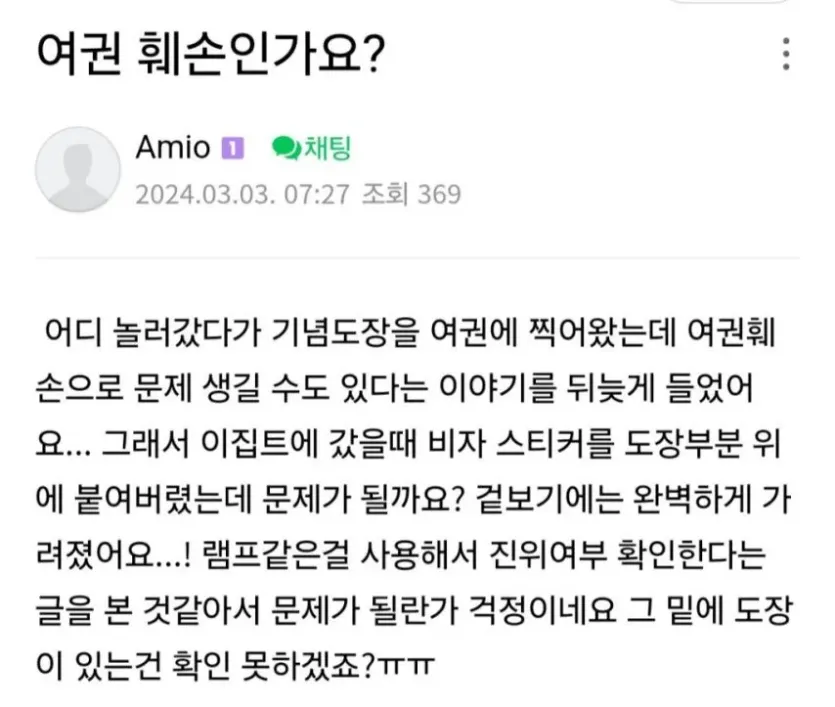
Task: Open Amio's profile picture
Action: [x=77, y=170]
